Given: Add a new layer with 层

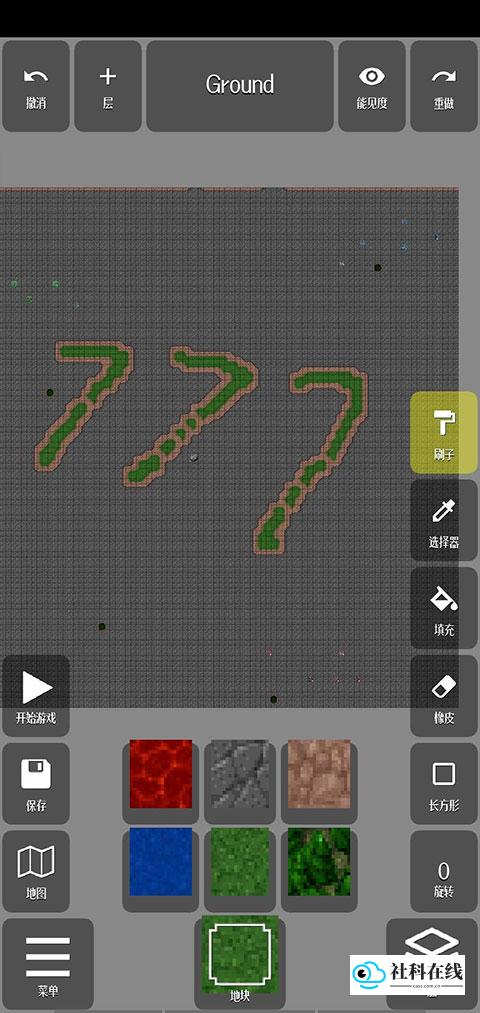Looking at the screenshot, I should 108,87.
